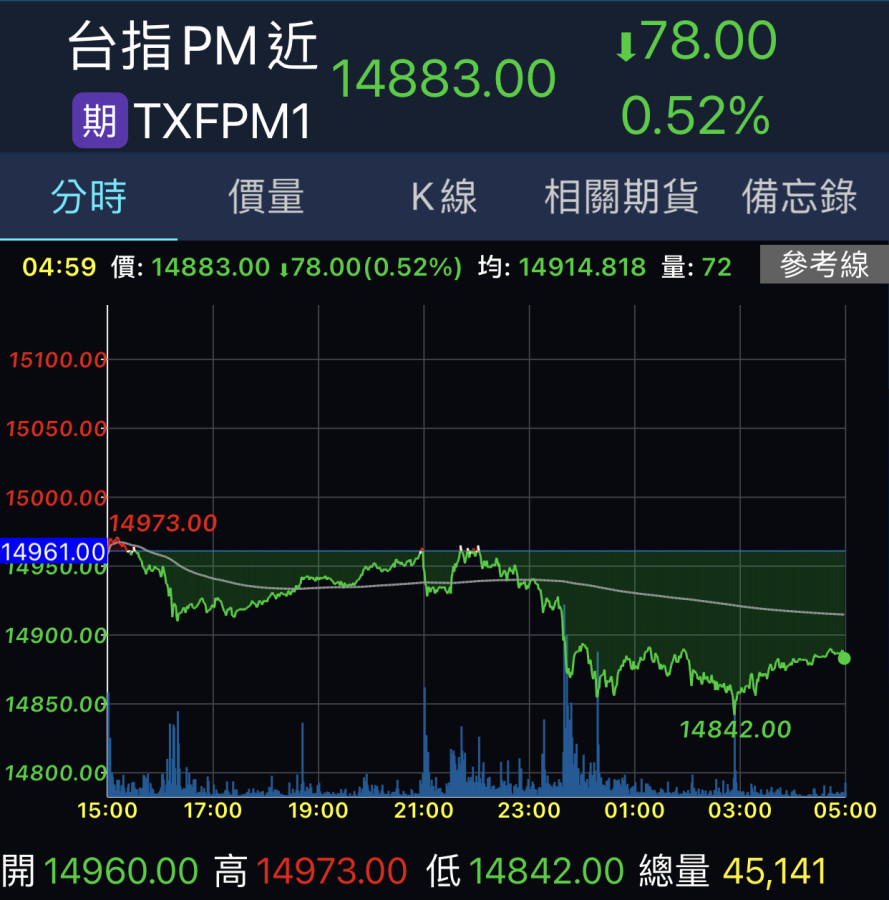
Task: View the 相關期貨 tab
Action: point(621,197)
